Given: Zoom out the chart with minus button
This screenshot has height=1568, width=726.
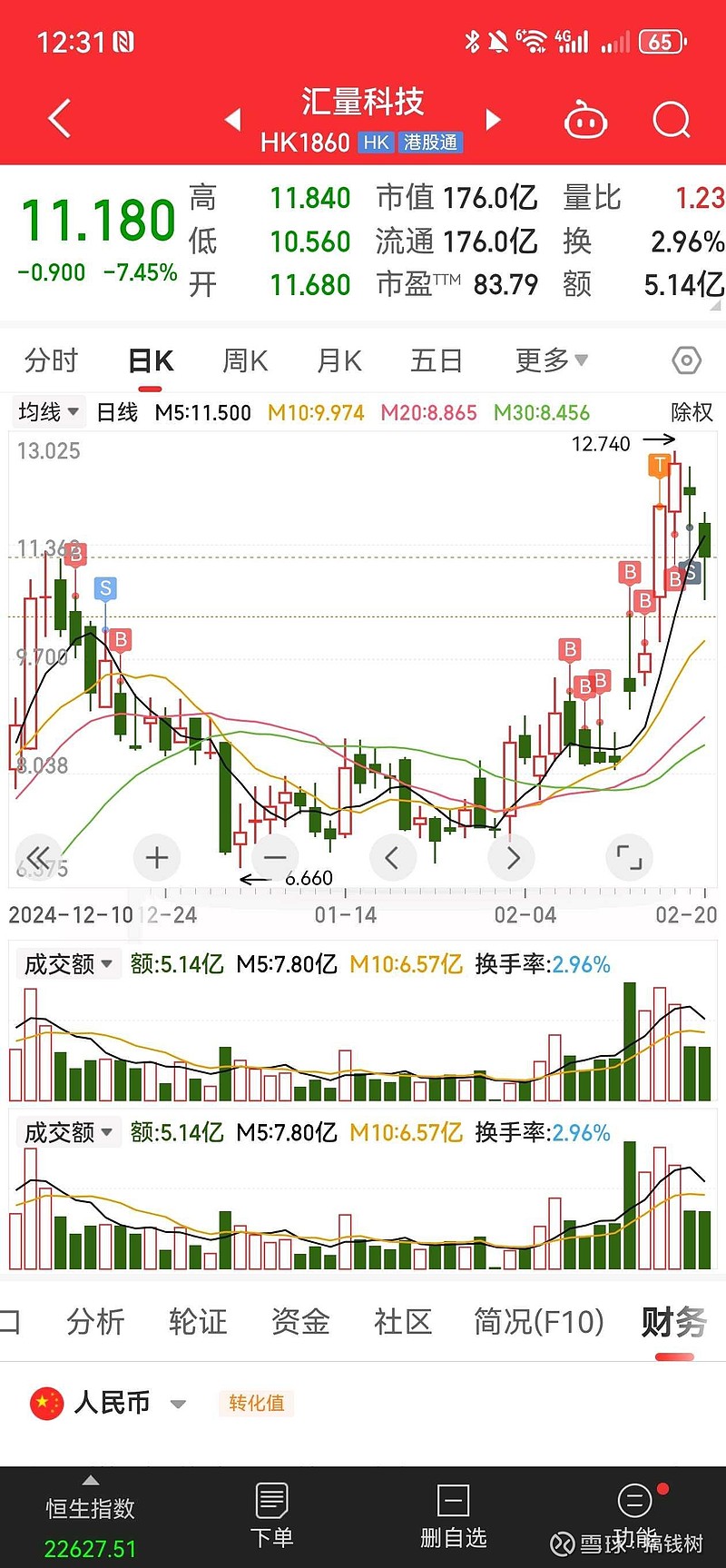Looking at the screenshot, I should pyautogui.click(x=275, y=857).
